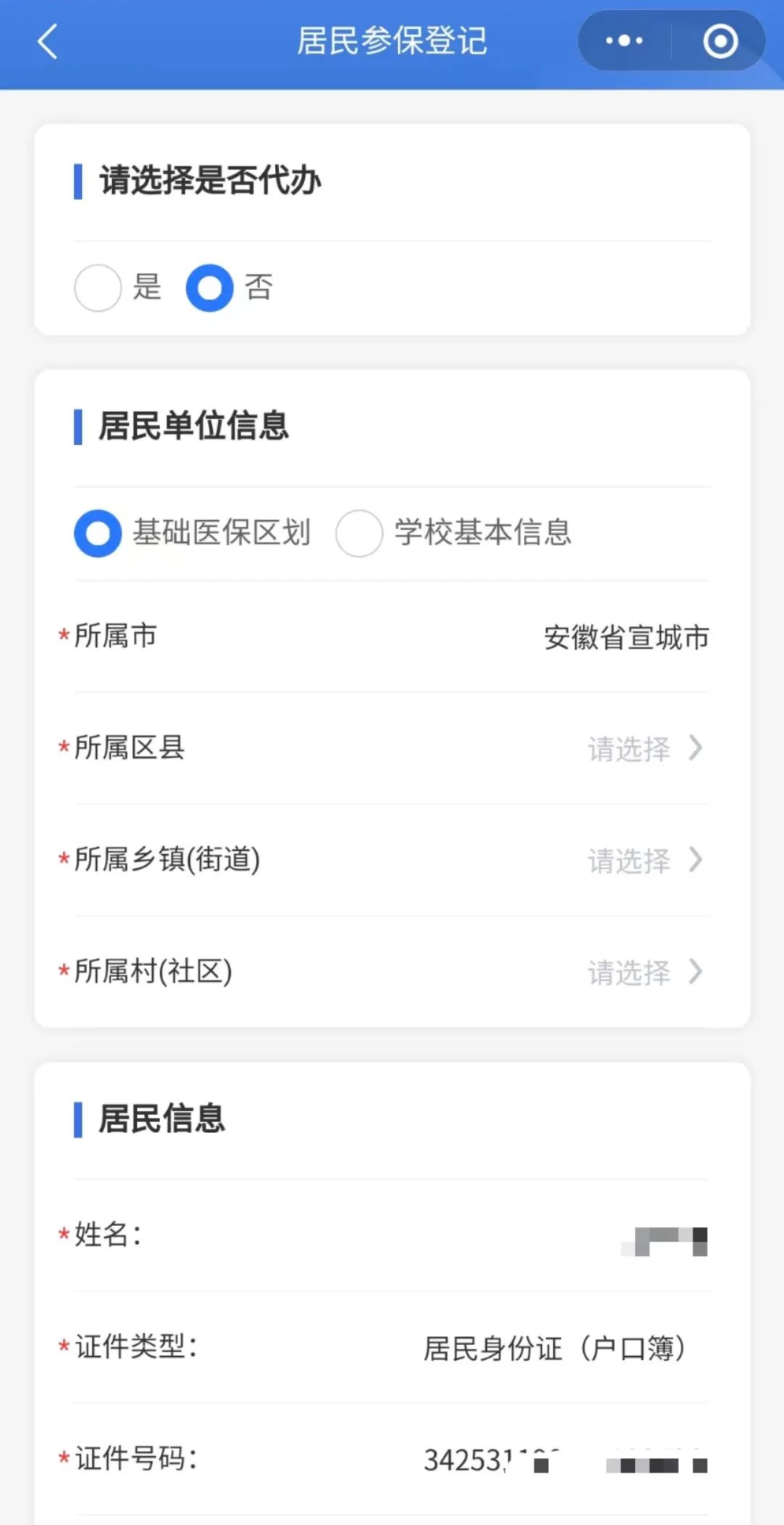Open the 所属村(社区) picker
784x1525 pixels.
coord(392,972)
